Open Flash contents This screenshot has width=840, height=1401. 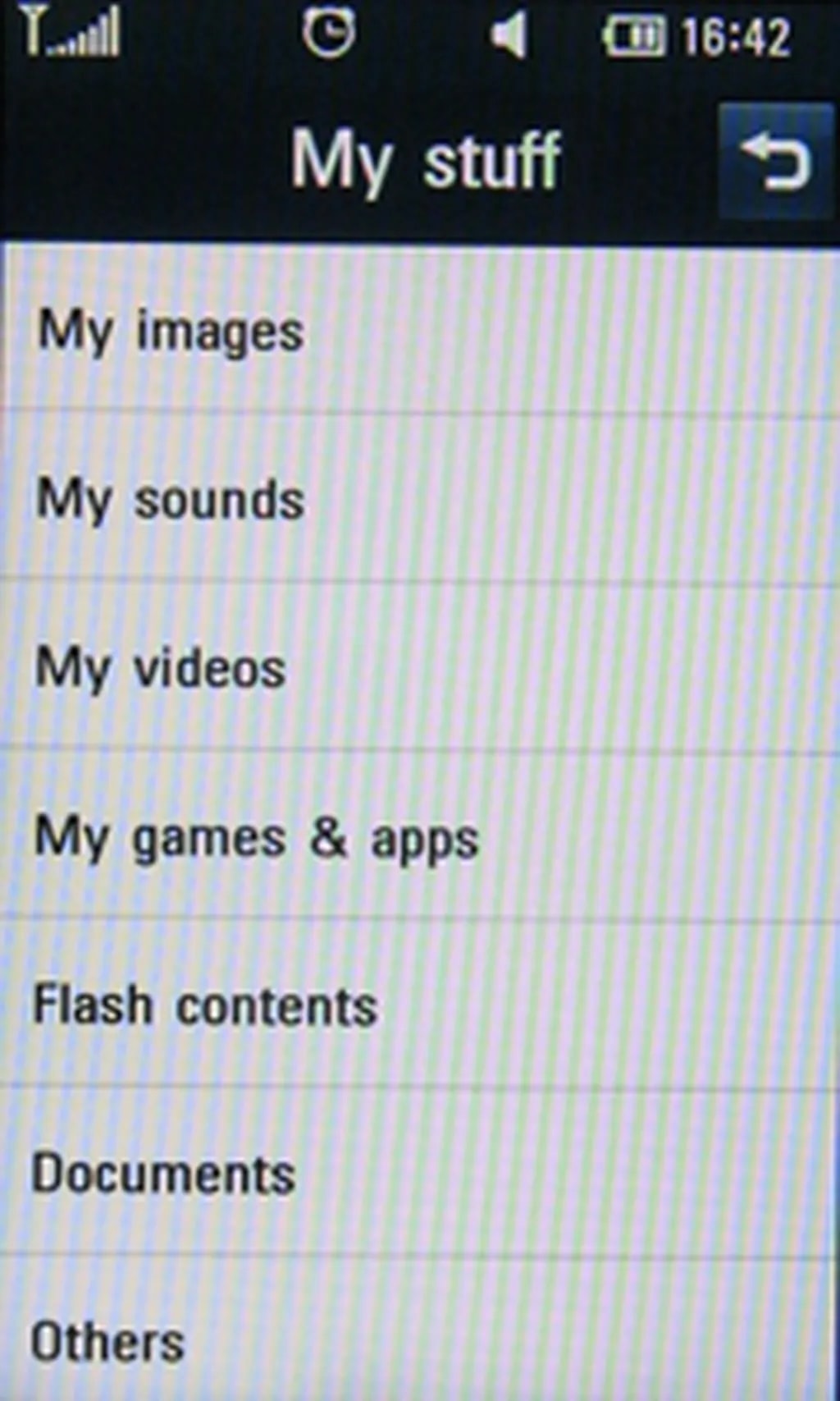click(x=205, y=1006)
